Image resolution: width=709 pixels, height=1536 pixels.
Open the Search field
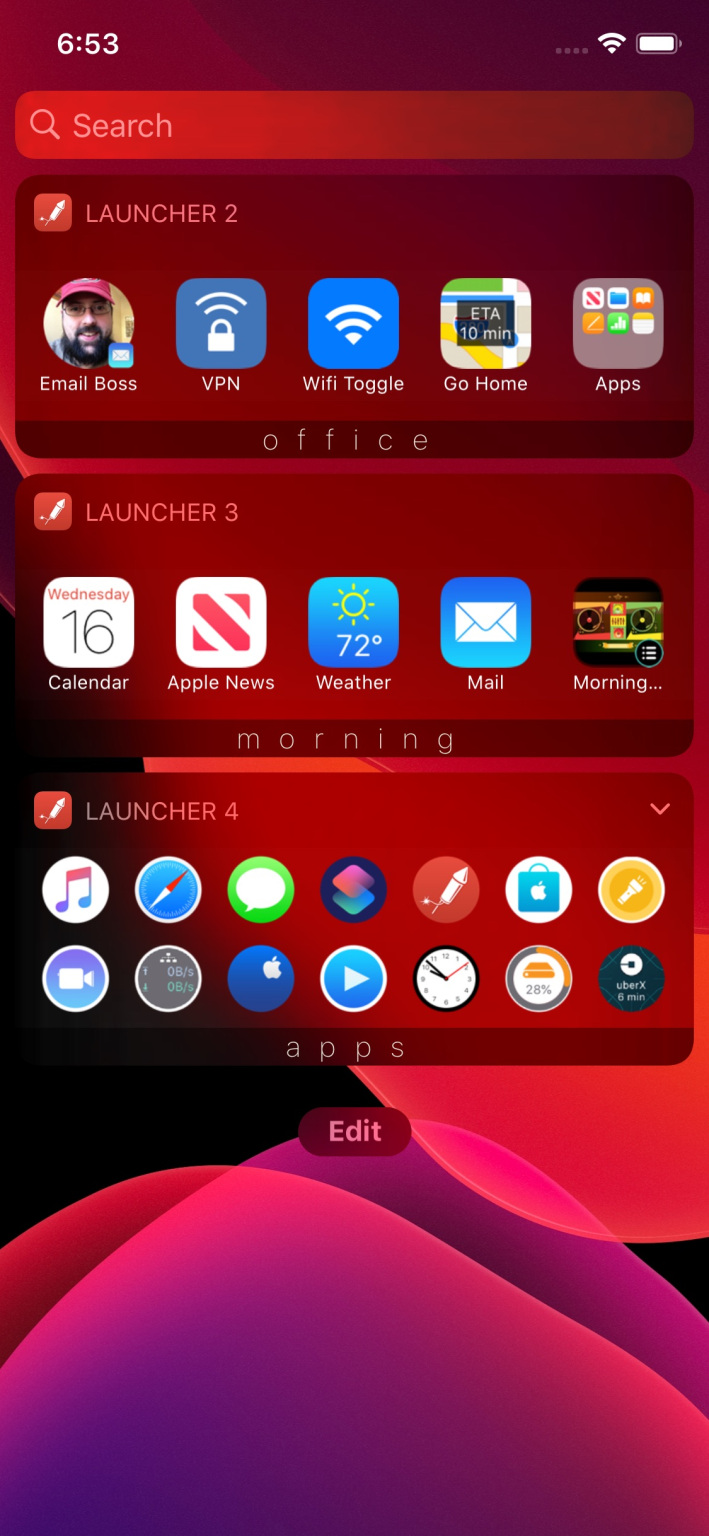click(x=354, y=125)
